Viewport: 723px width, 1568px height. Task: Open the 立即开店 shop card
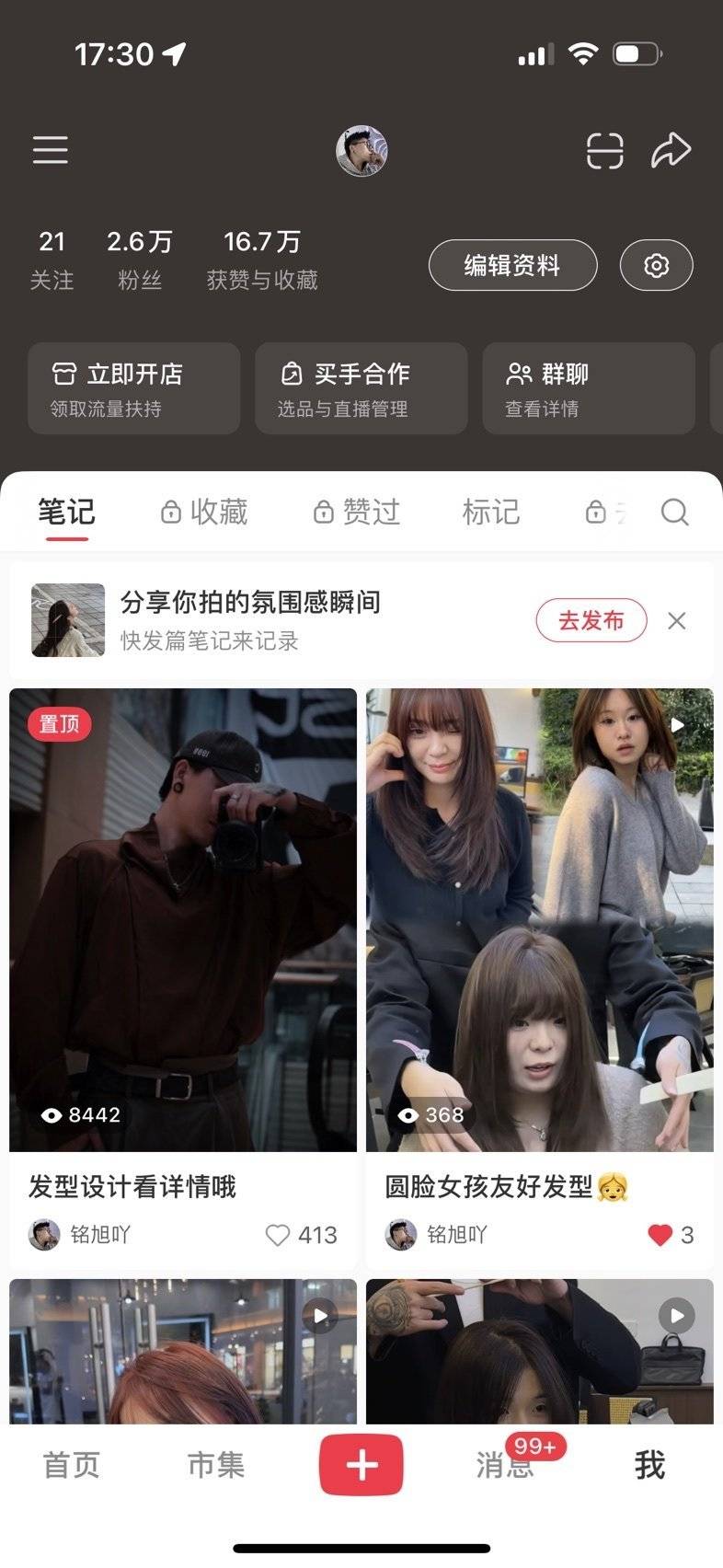click(133, 388)
